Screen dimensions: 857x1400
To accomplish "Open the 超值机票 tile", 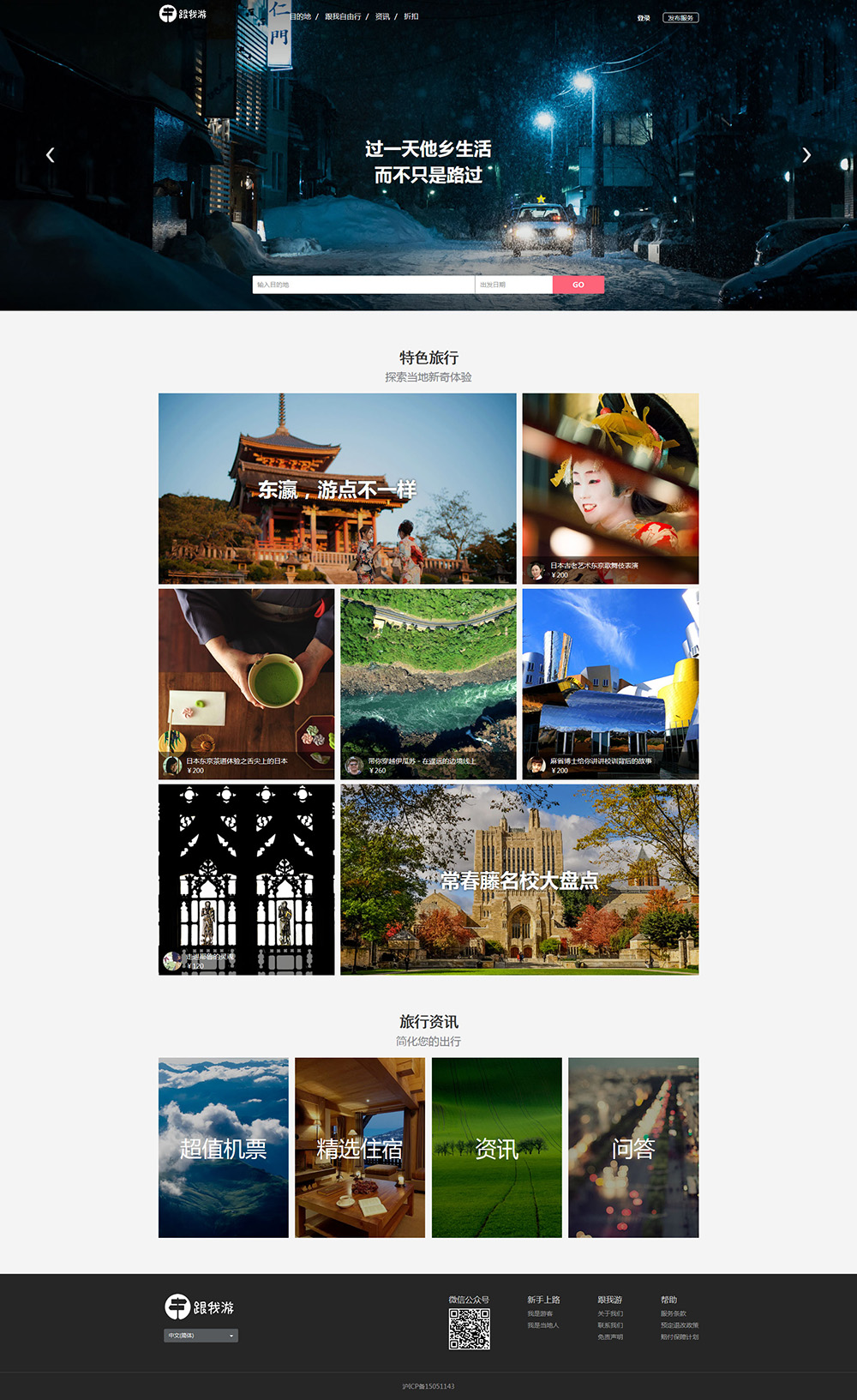I will tap(223, 1147).
